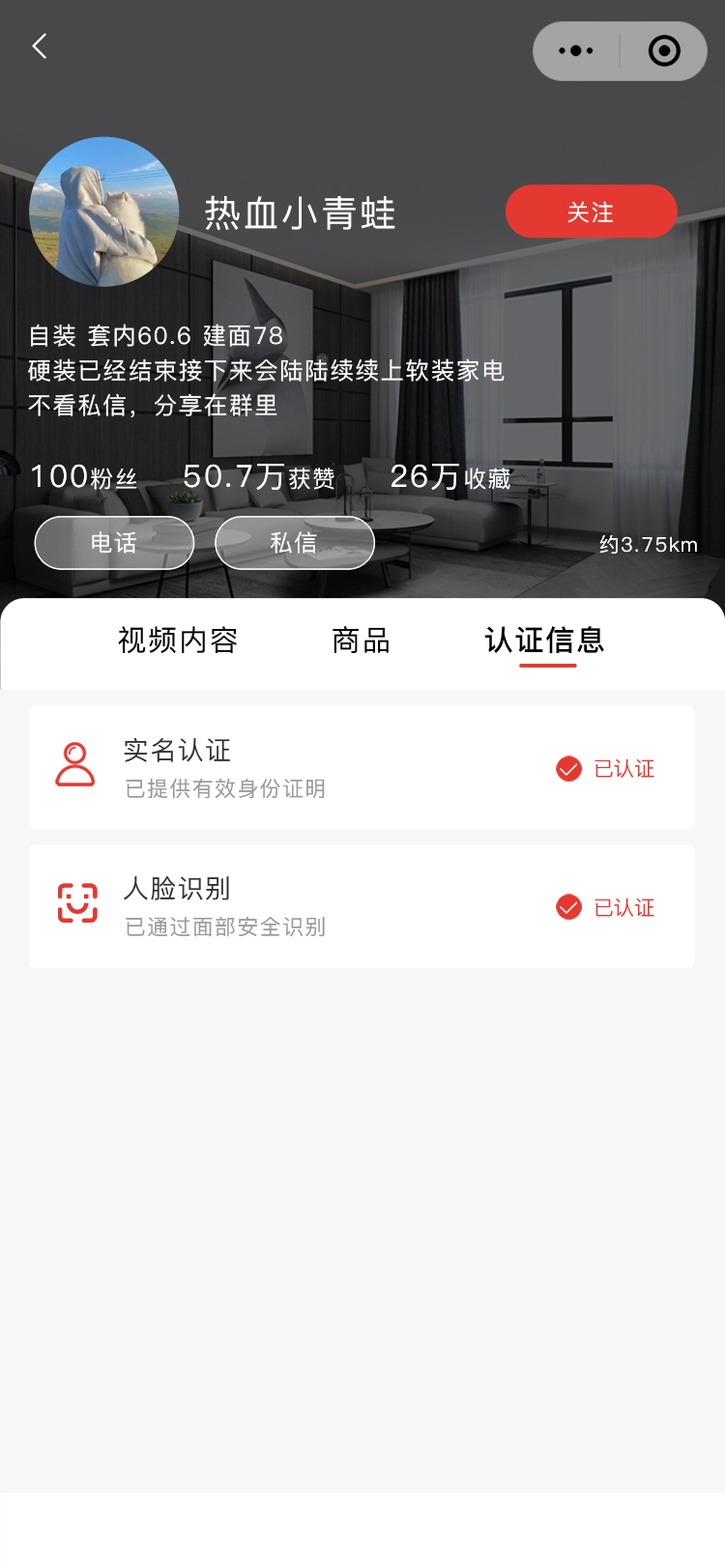This screenshot has height=1568, width=725.
Task: Go back using the top-left arrow
Action: pos(40,46)
